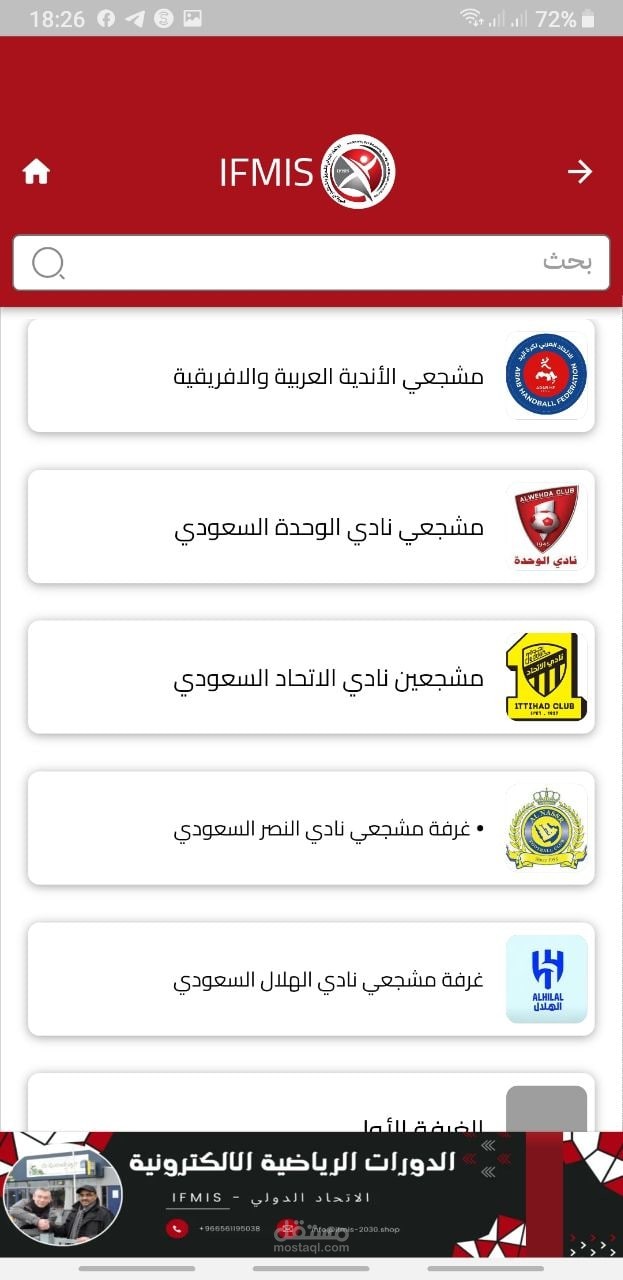Open the الدورات الرياضية الالكترونية banner
This screenshot has width=623, height=1280.
pyautogui.click(x=311, y=1195)
